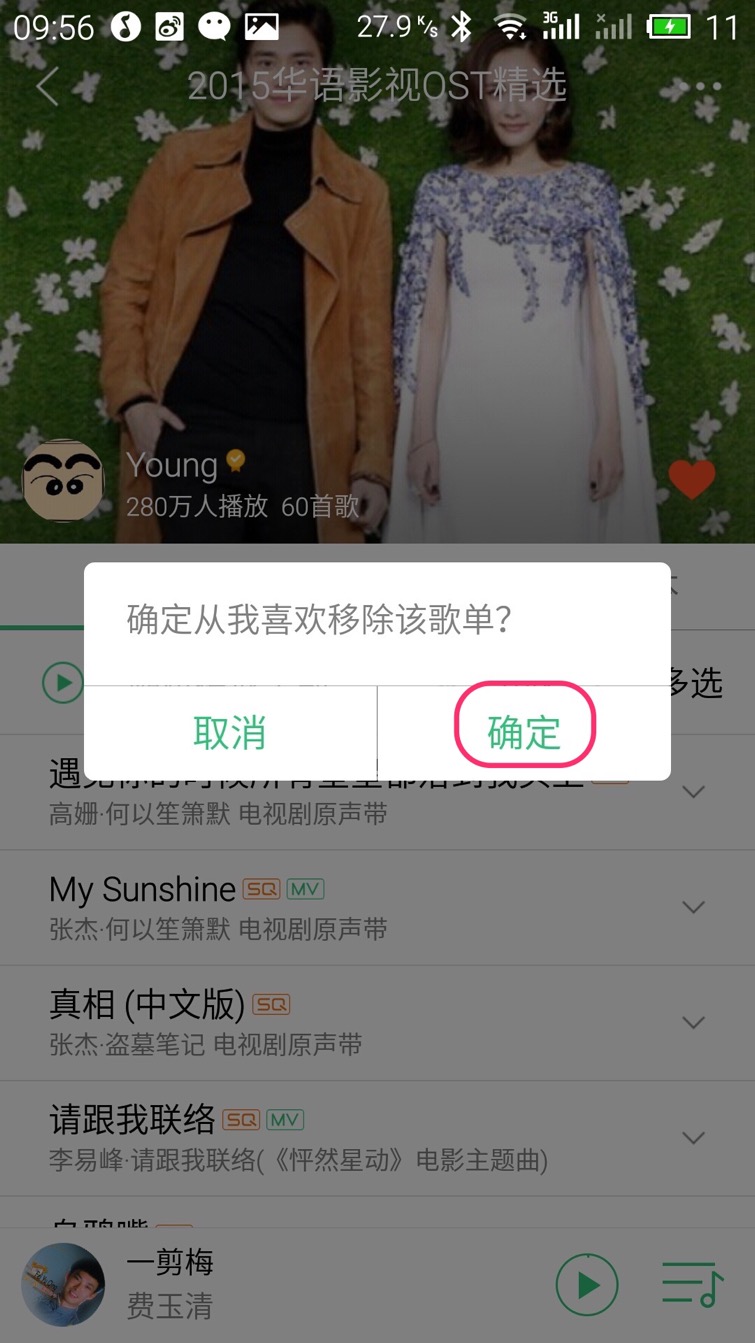Expand options for 请跟我联络
The height and width of the screenshot is (1343, 755).
point(693,1137)
